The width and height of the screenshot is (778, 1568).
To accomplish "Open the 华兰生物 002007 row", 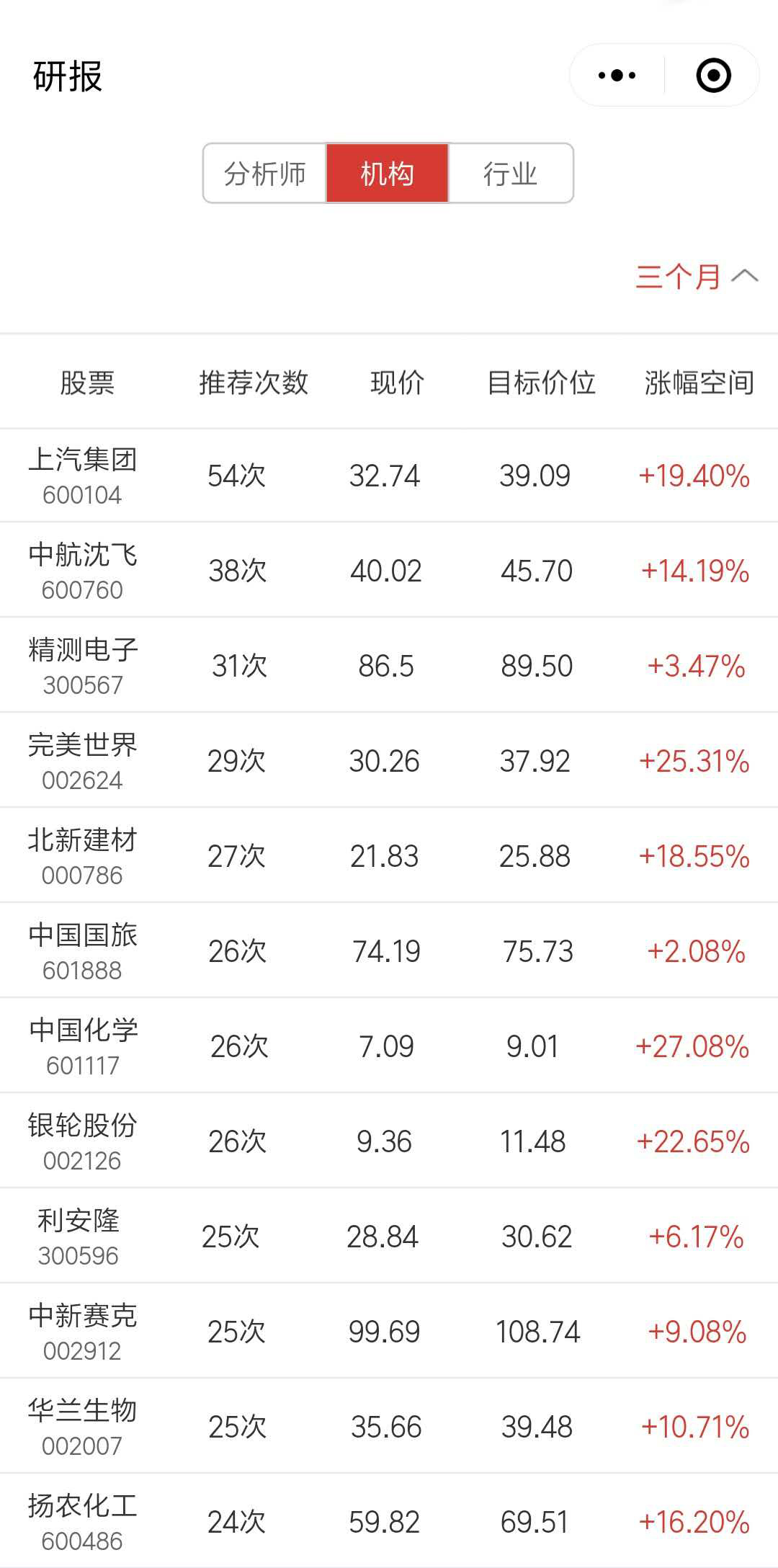I will [389, 1426].
